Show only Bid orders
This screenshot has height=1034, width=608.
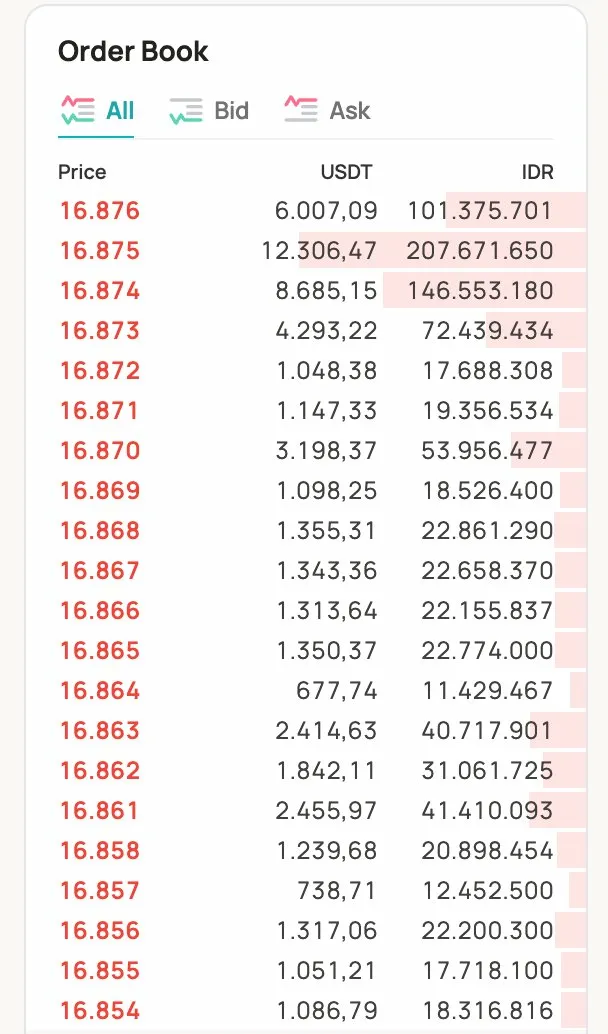coord(209,110)
